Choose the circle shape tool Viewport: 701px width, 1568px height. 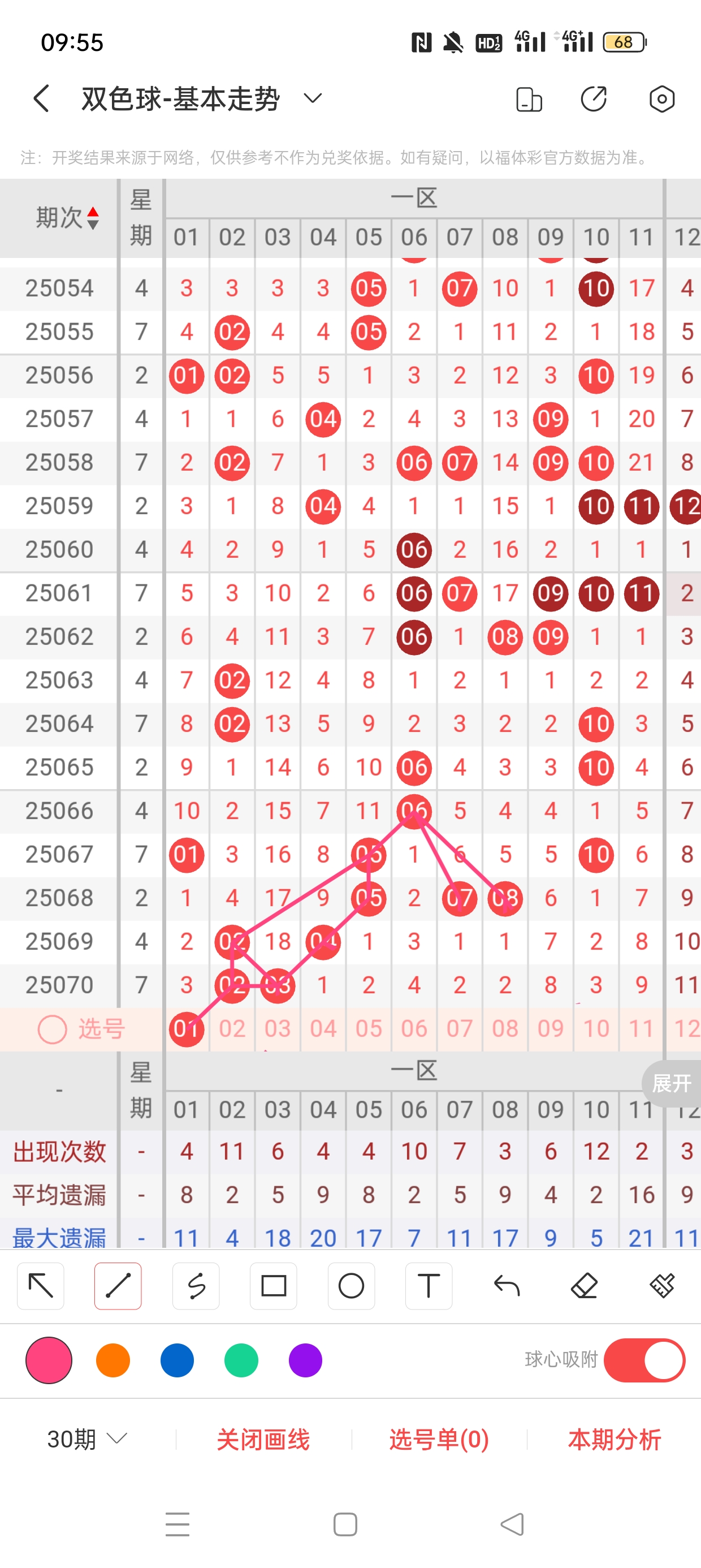coord(351,1286)
